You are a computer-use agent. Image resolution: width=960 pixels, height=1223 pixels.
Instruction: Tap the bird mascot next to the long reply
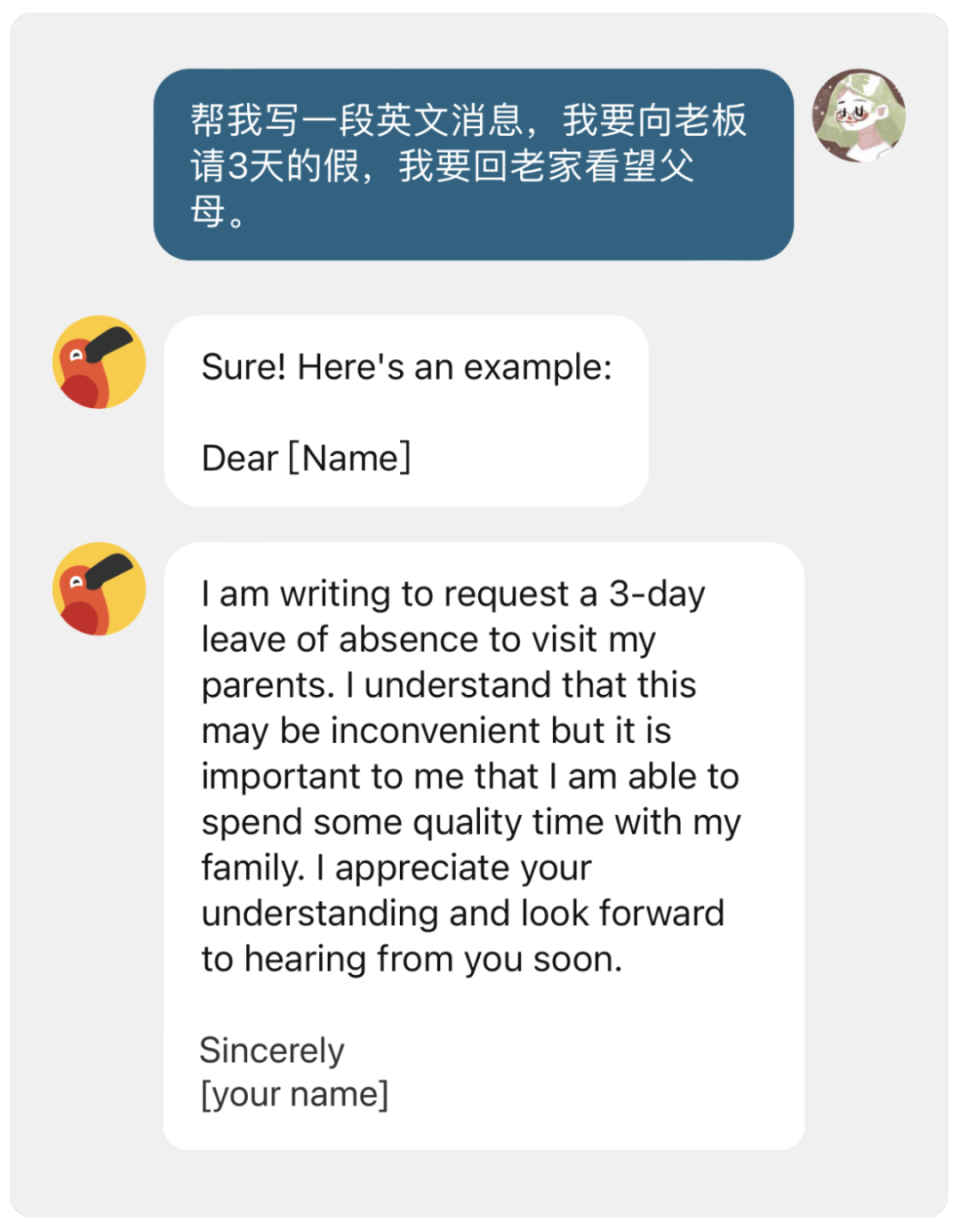coord(97,587)
